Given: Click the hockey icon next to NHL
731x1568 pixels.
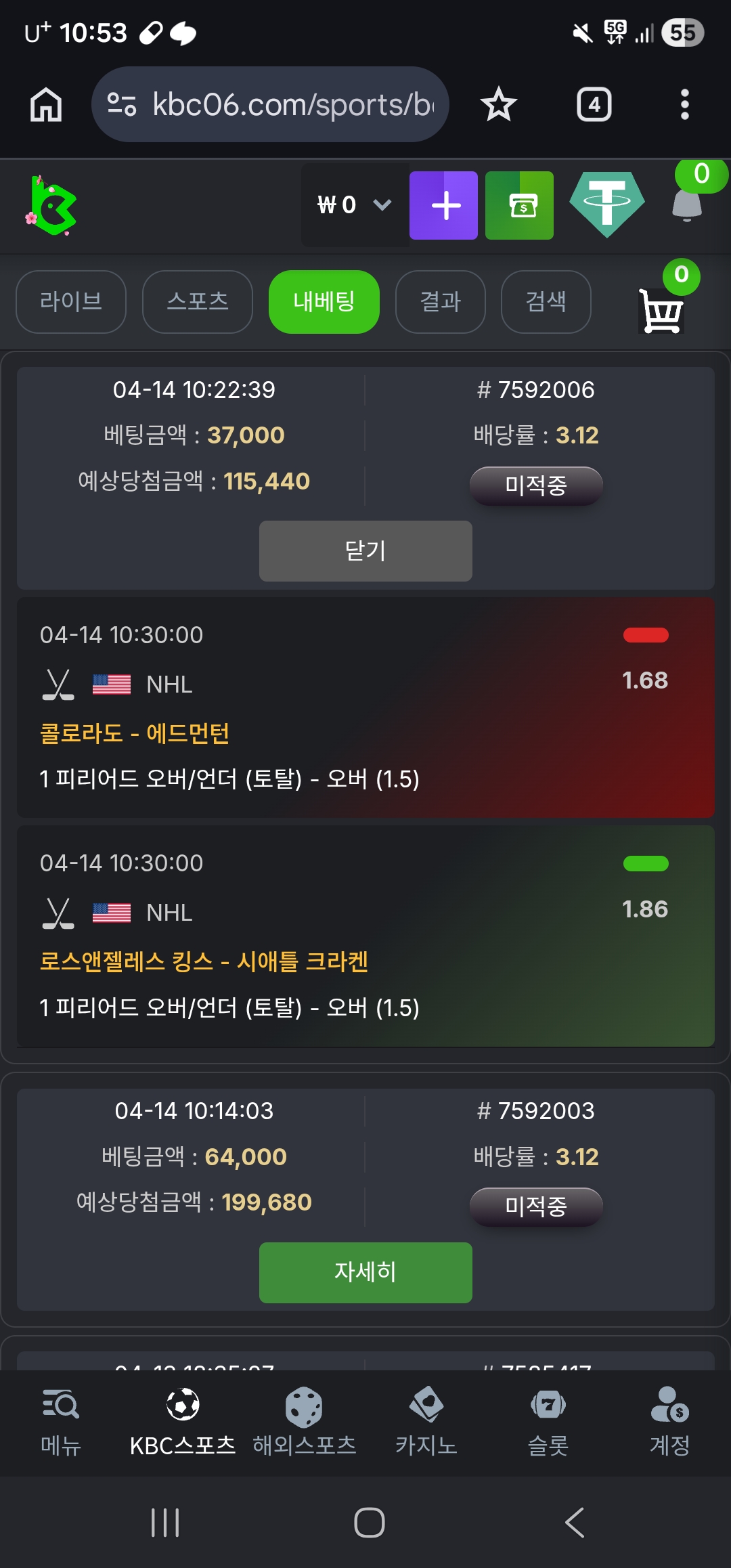Looking at the screenshot, I should coord(58,684).
